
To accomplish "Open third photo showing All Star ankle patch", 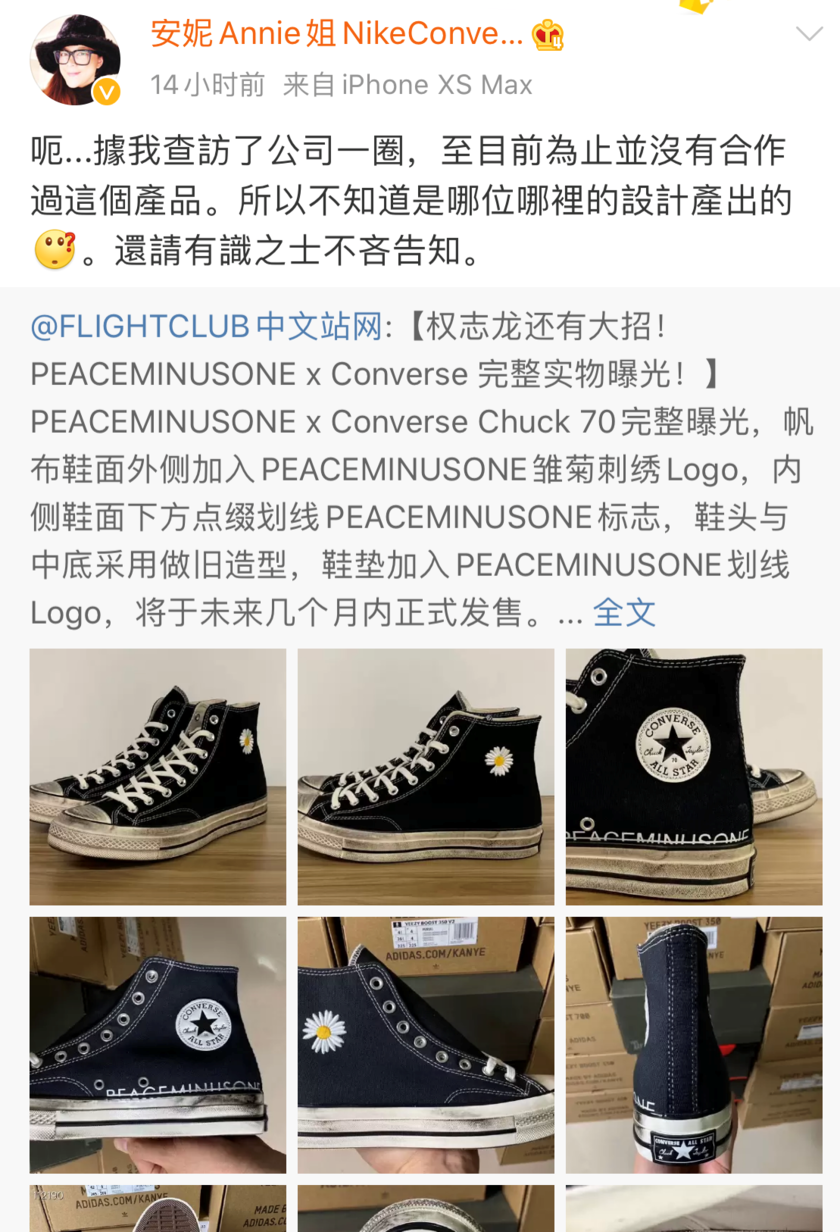I will click(694, 777).
